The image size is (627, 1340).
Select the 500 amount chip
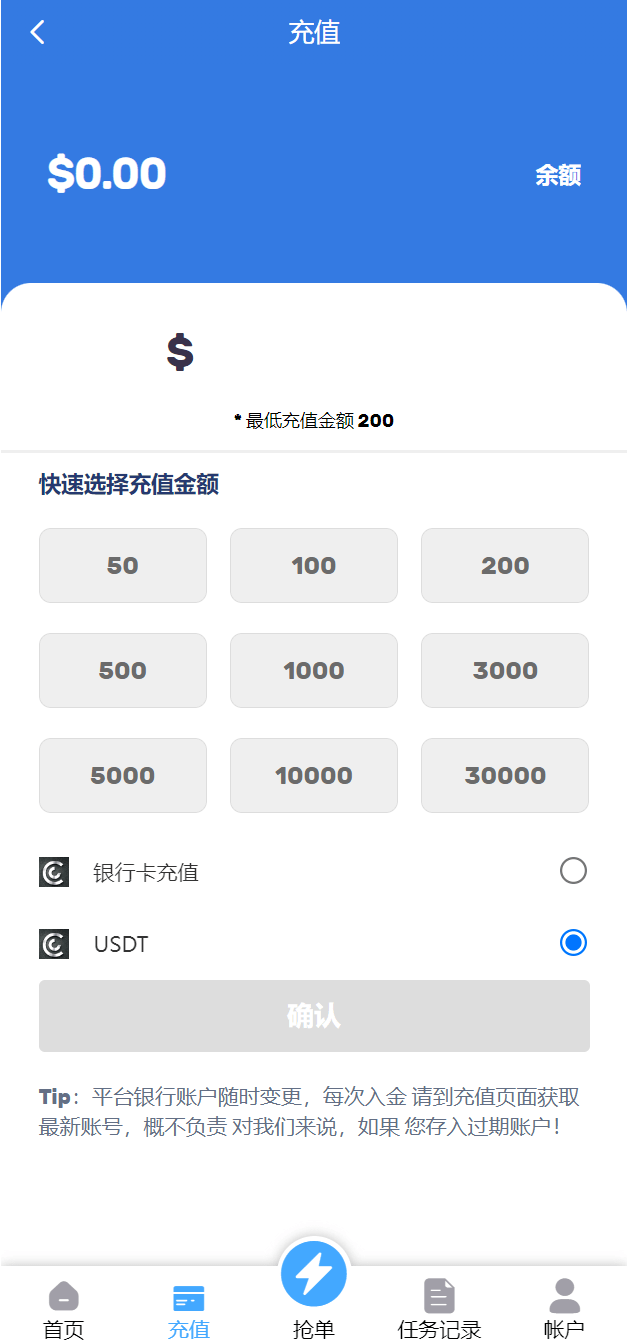pyautogui.click(x=123, y=671)
